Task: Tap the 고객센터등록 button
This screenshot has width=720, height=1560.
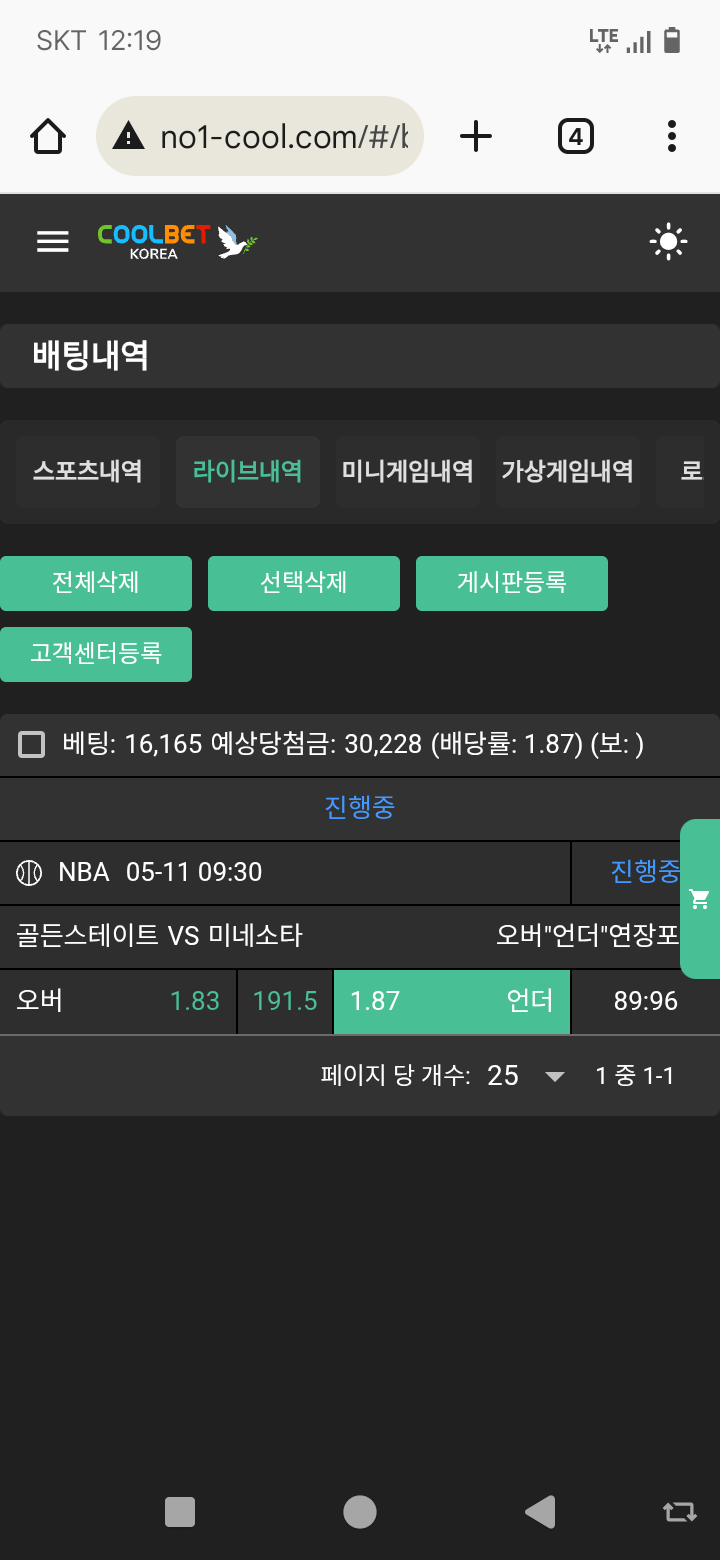Action: tap(96, 654)
